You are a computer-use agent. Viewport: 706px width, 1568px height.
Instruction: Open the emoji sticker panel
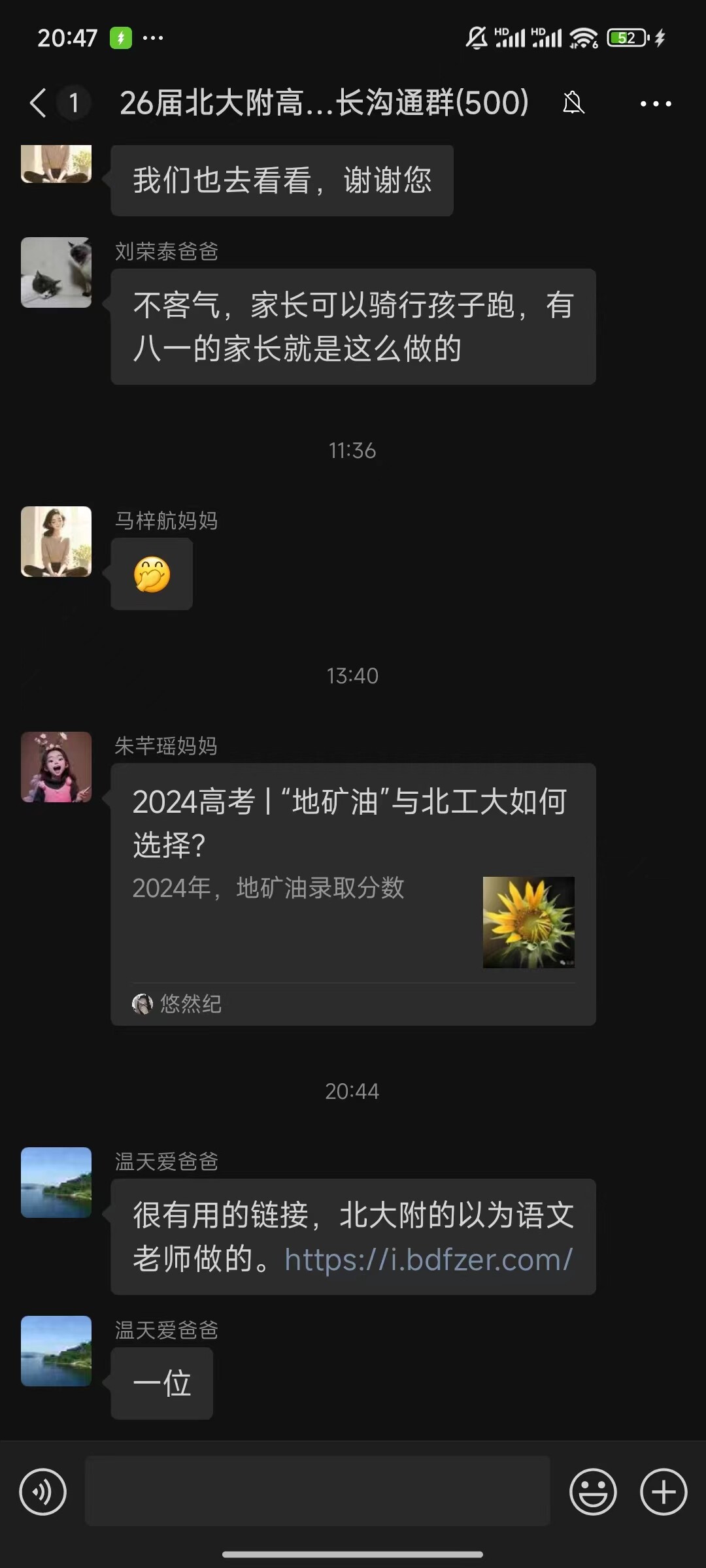[593, 1492]
